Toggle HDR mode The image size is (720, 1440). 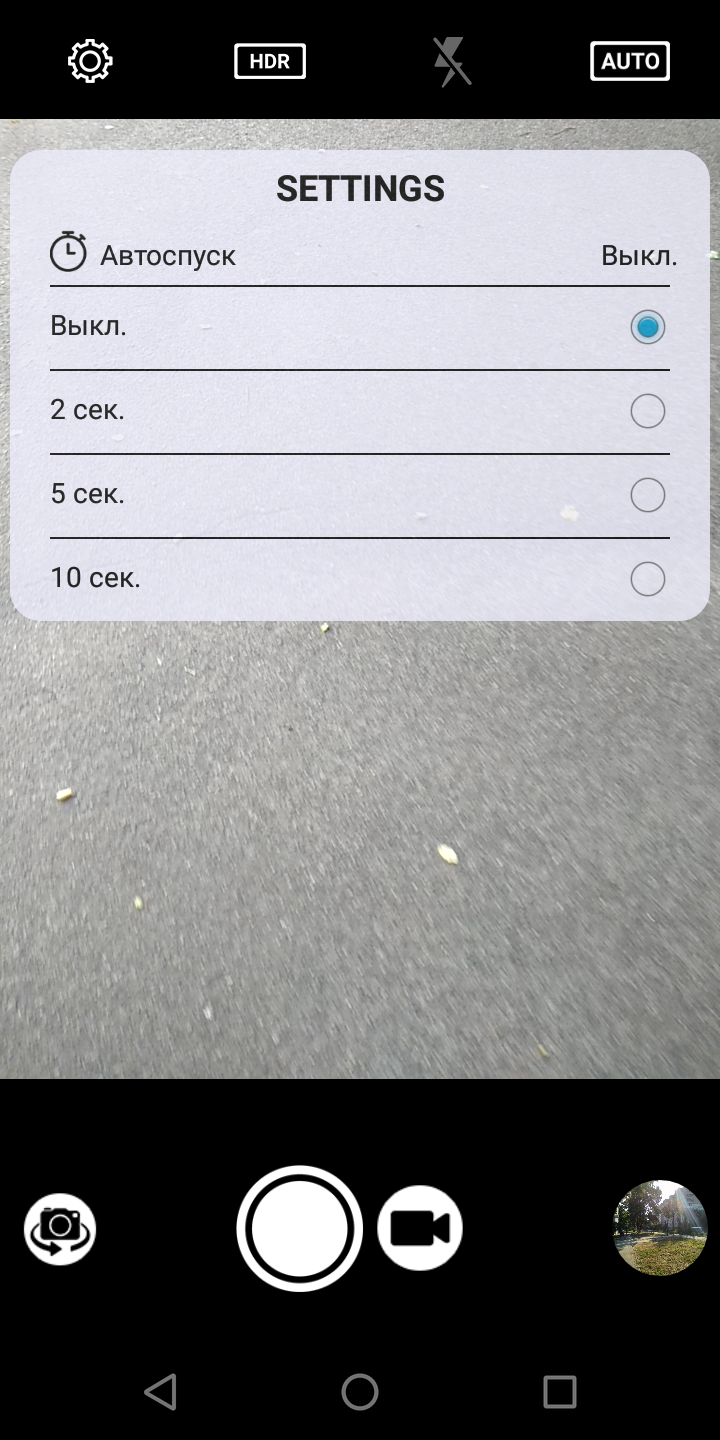pos(269,61)
